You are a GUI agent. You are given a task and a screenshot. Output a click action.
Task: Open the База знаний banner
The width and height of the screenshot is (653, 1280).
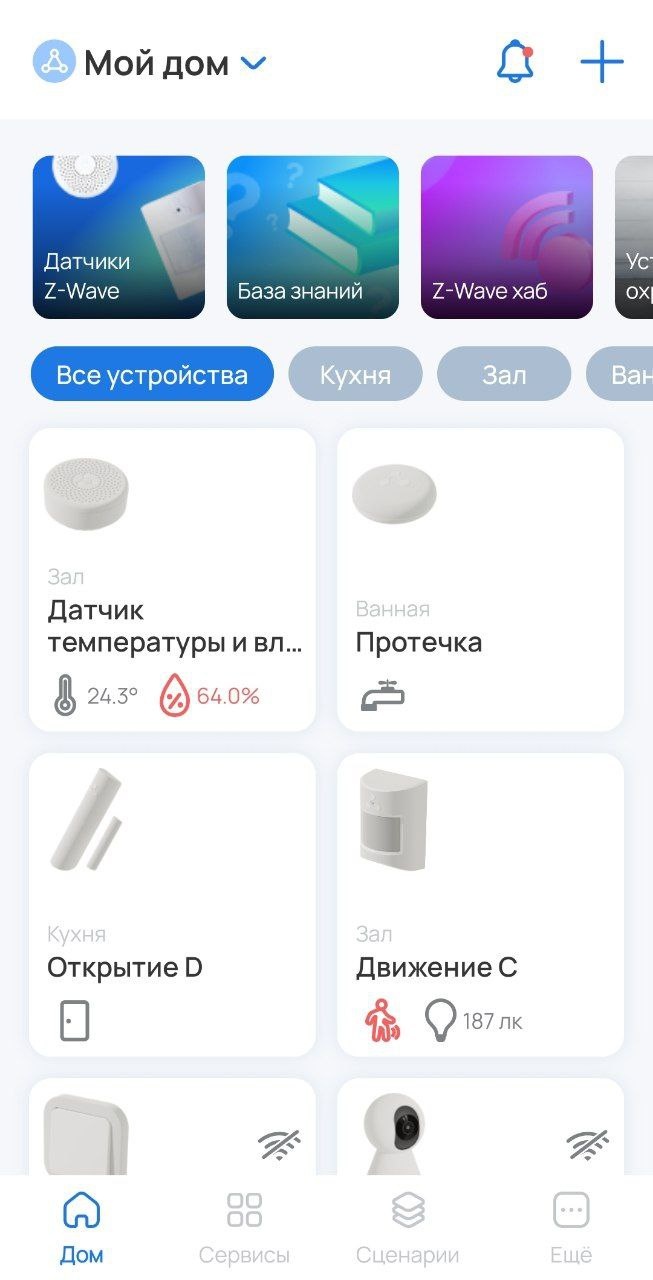pyautogui.click(x=312, y=237)
